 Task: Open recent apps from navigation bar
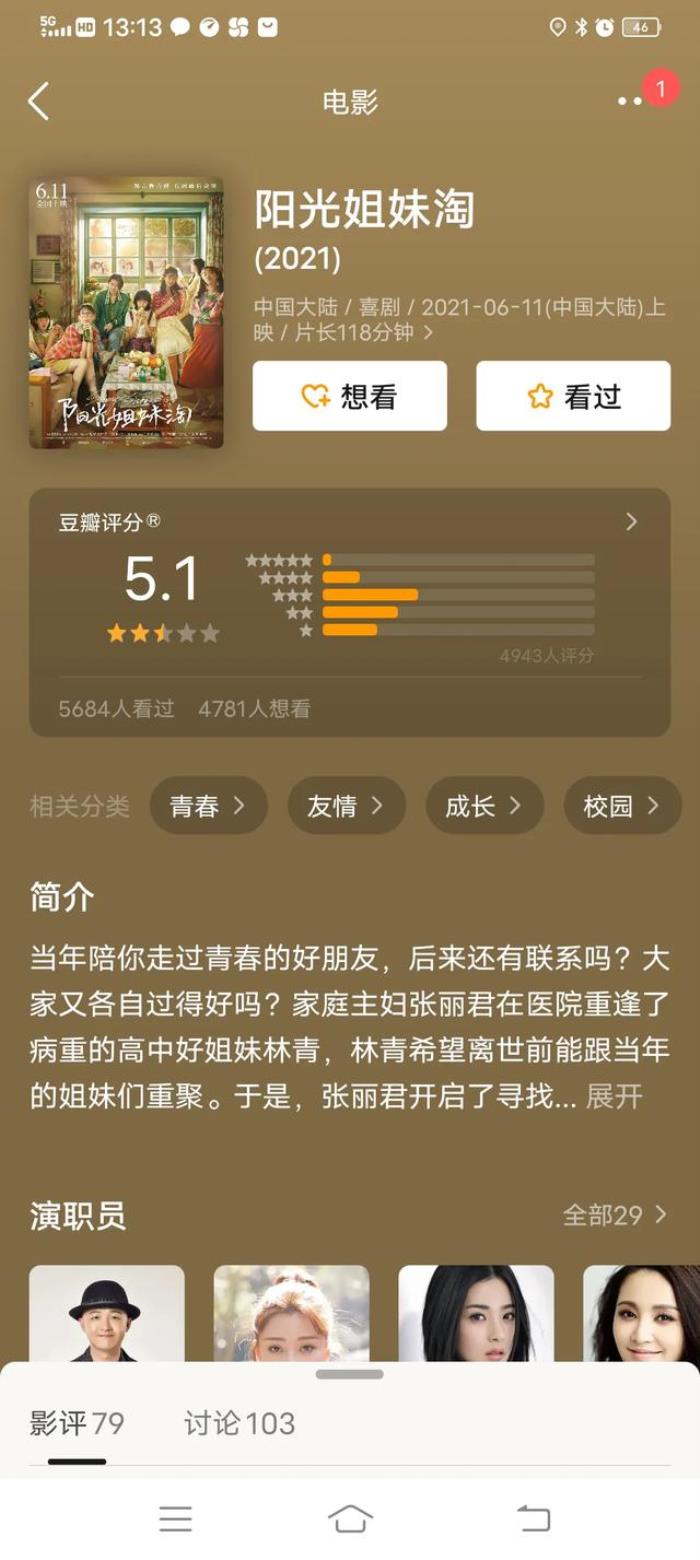click(x=175, y=1519)
